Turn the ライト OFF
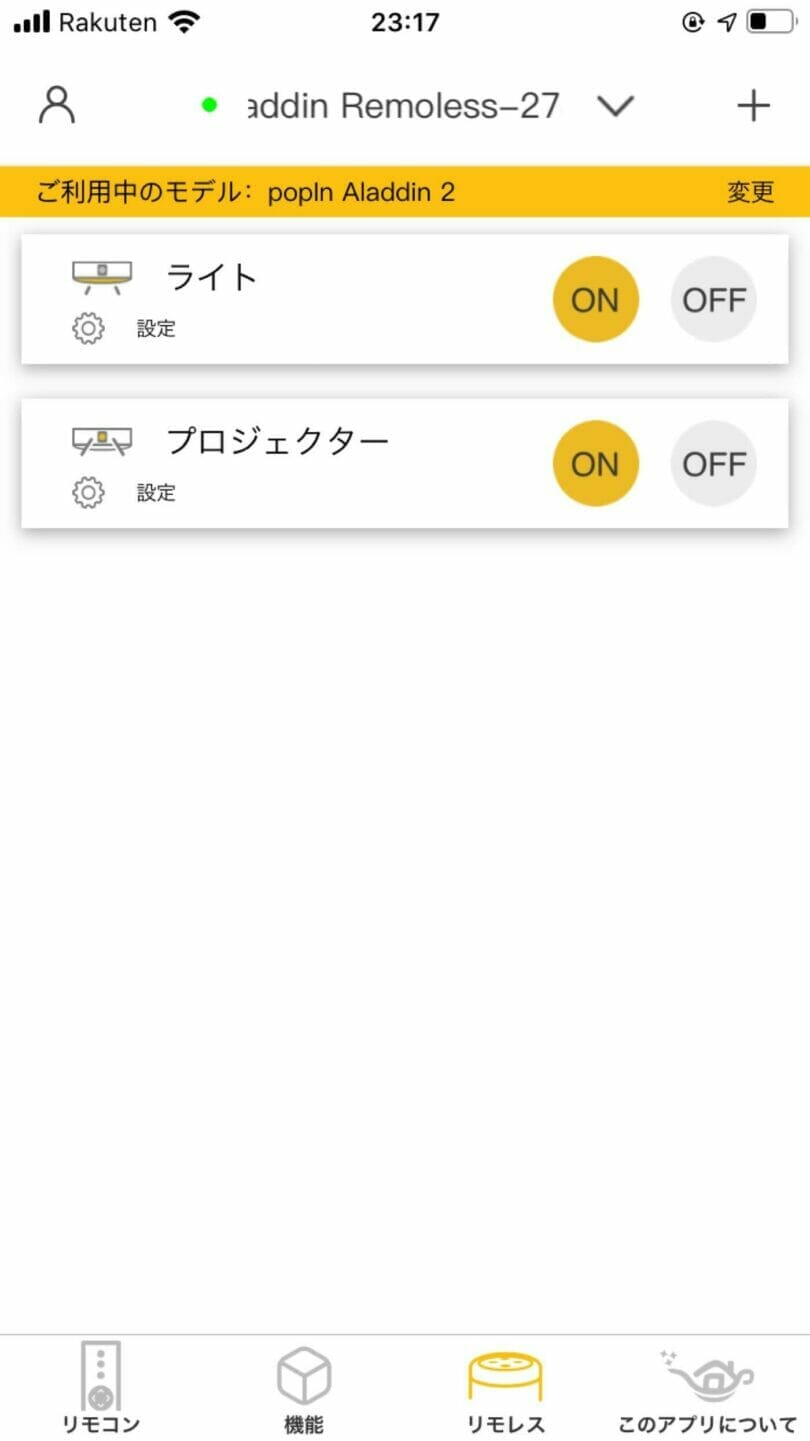 tap(714, 299)
